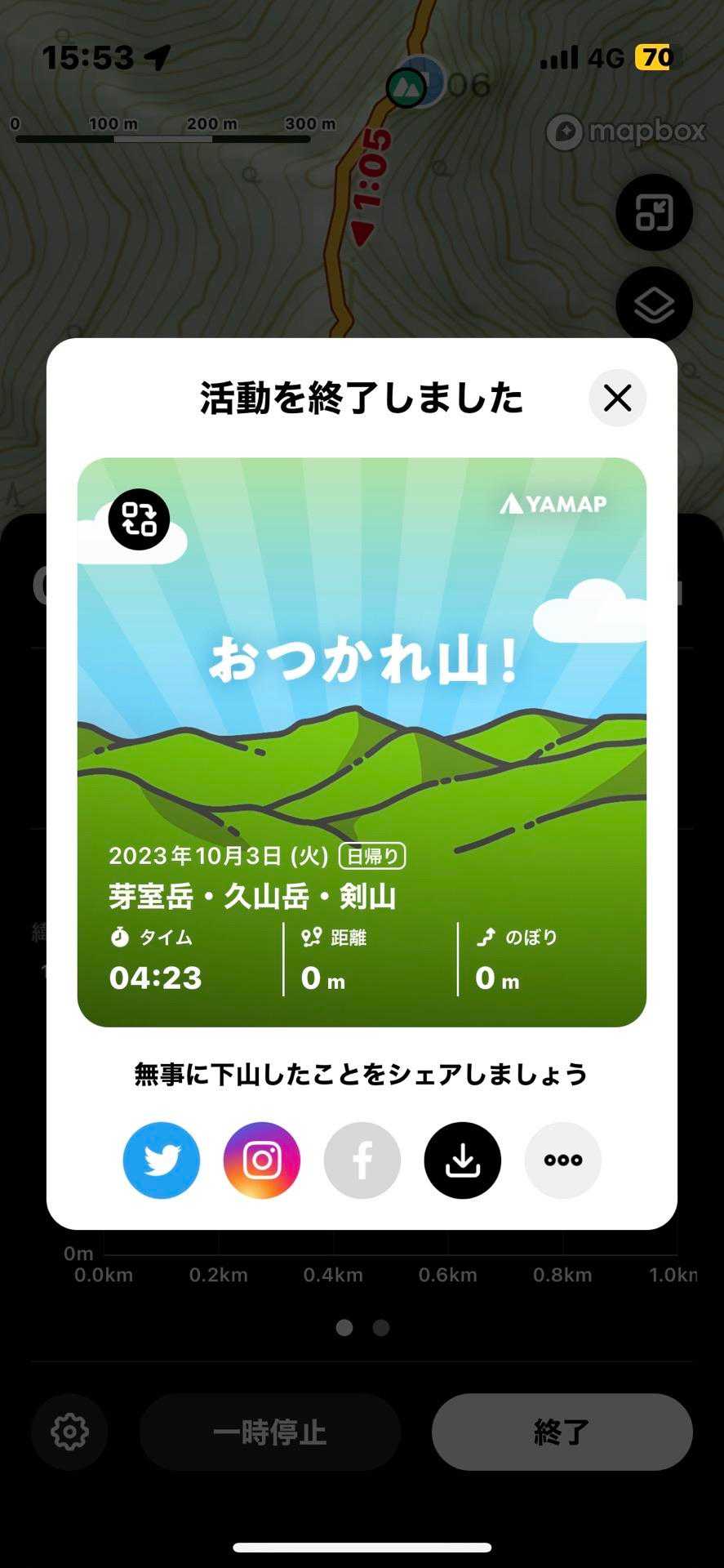Close the activity finished dialog
Viewport: 724px width, 1568px height.
[617, 399]
